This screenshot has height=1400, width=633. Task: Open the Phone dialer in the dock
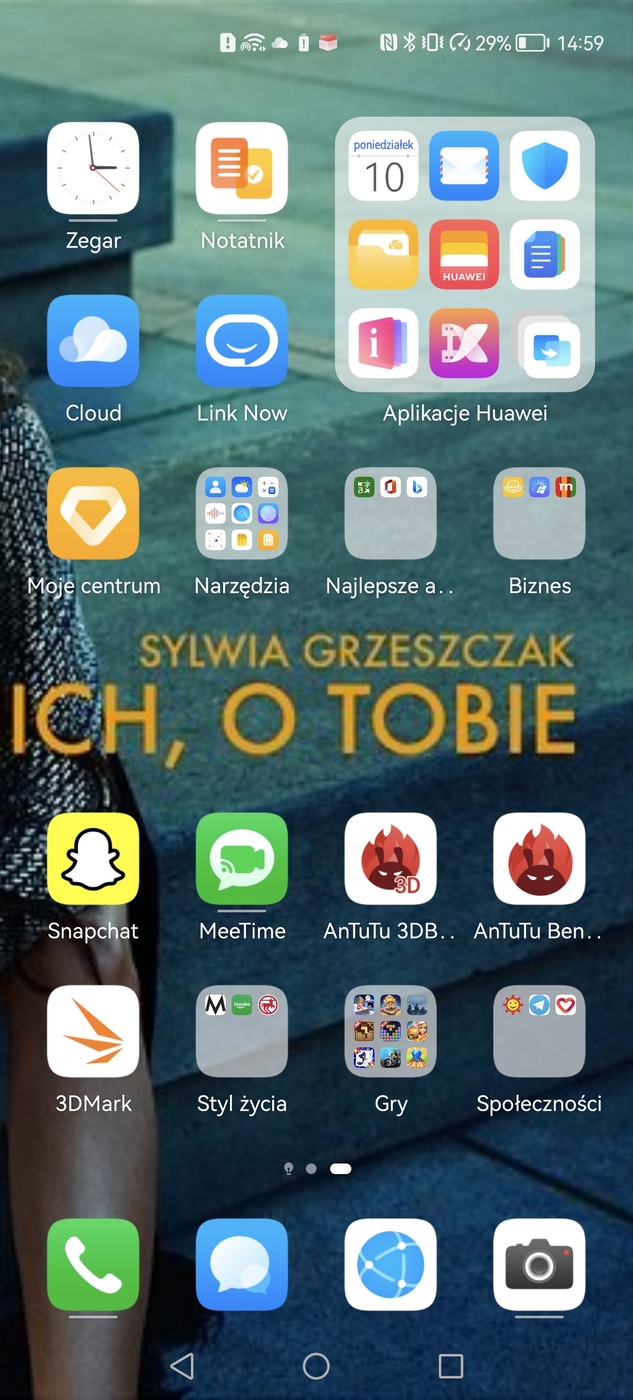click(x=93, y=1264)
